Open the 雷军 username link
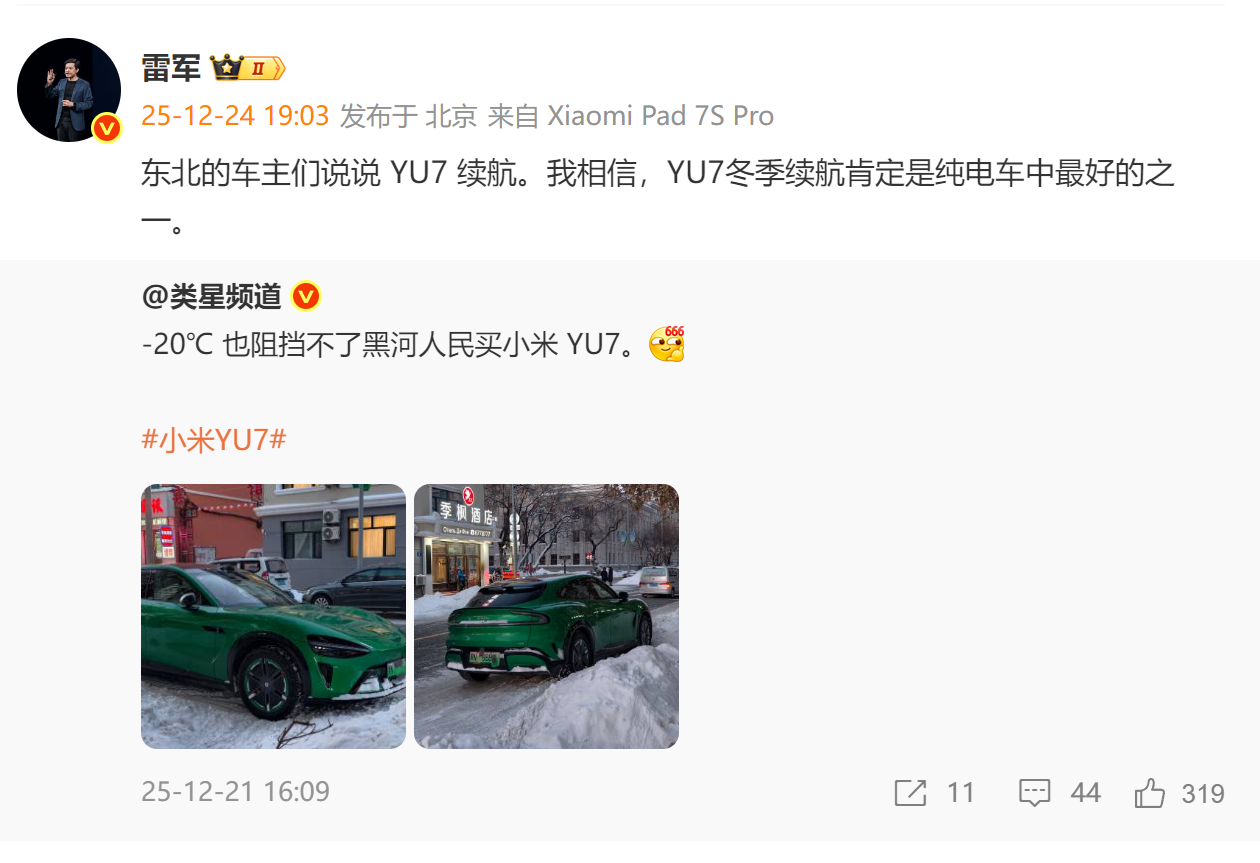Viewport: 1260px width, 863px height. coord(171,69)
